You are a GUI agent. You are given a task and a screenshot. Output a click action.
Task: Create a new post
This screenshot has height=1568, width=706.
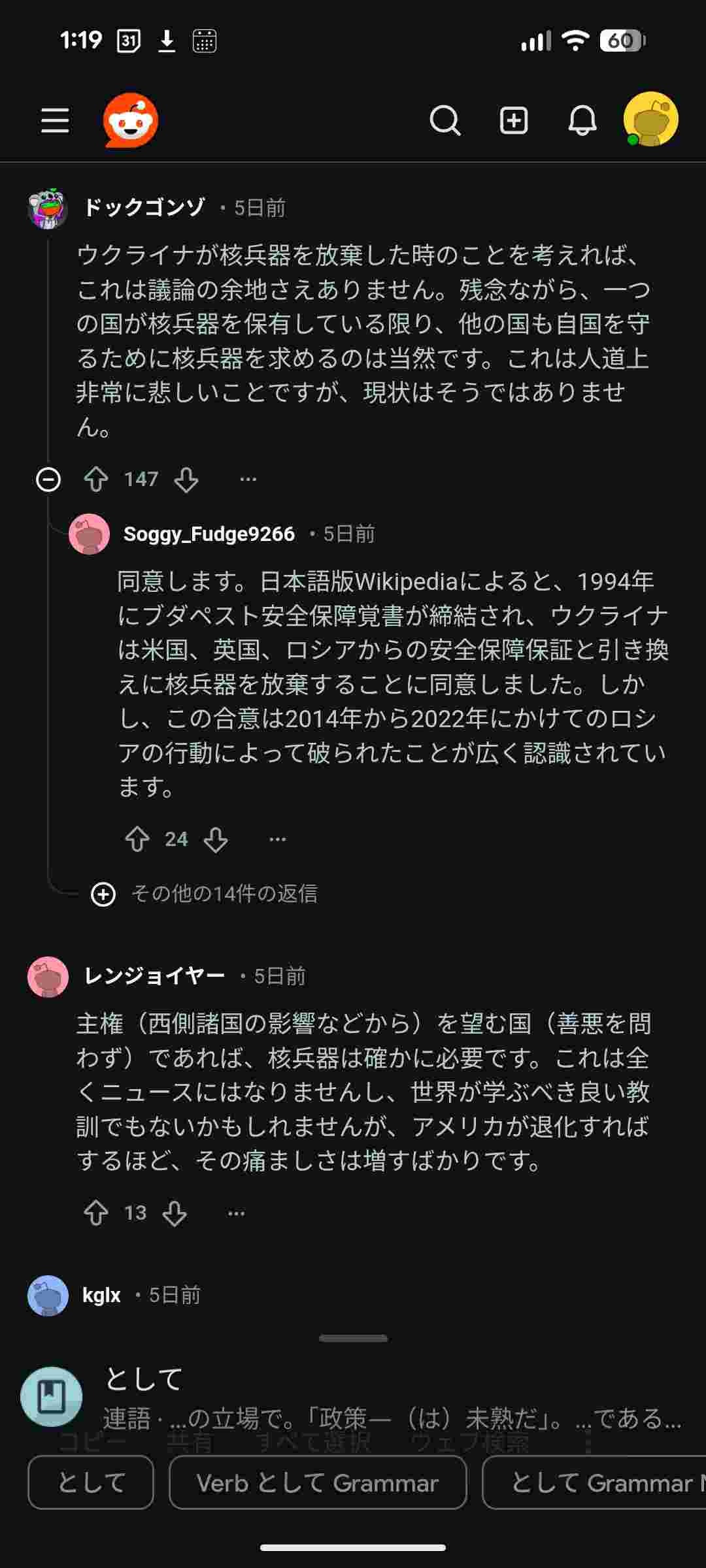[x=514, y=121]
